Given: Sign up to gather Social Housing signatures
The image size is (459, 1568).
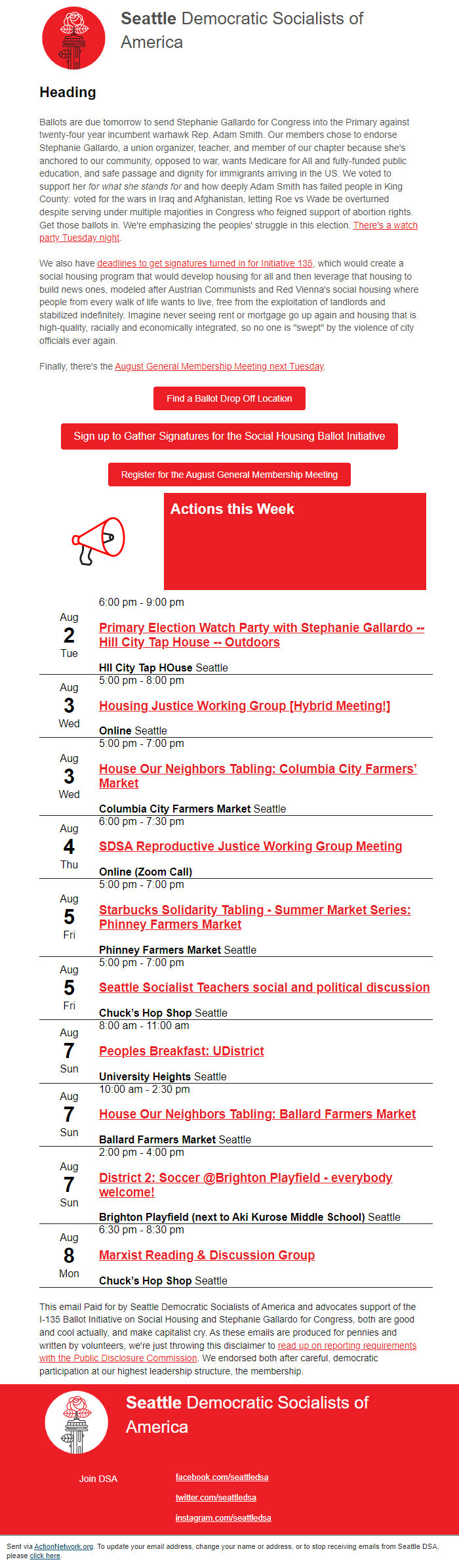Looking at the screenshot, I should 229,436.
